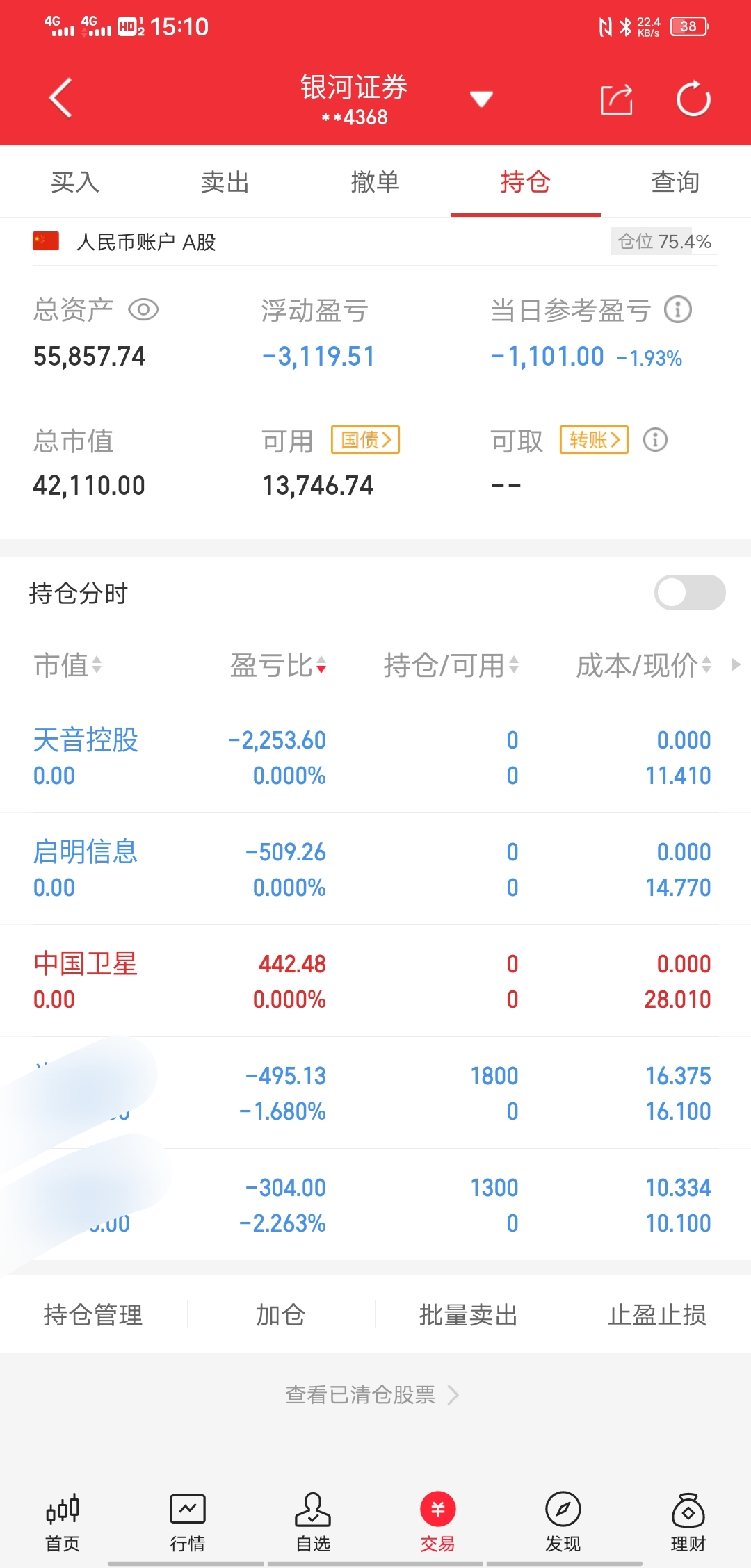This screenshot has width=751, height=1568.
Task: Go to the 行情 tab
Action: coord(188,1522)
